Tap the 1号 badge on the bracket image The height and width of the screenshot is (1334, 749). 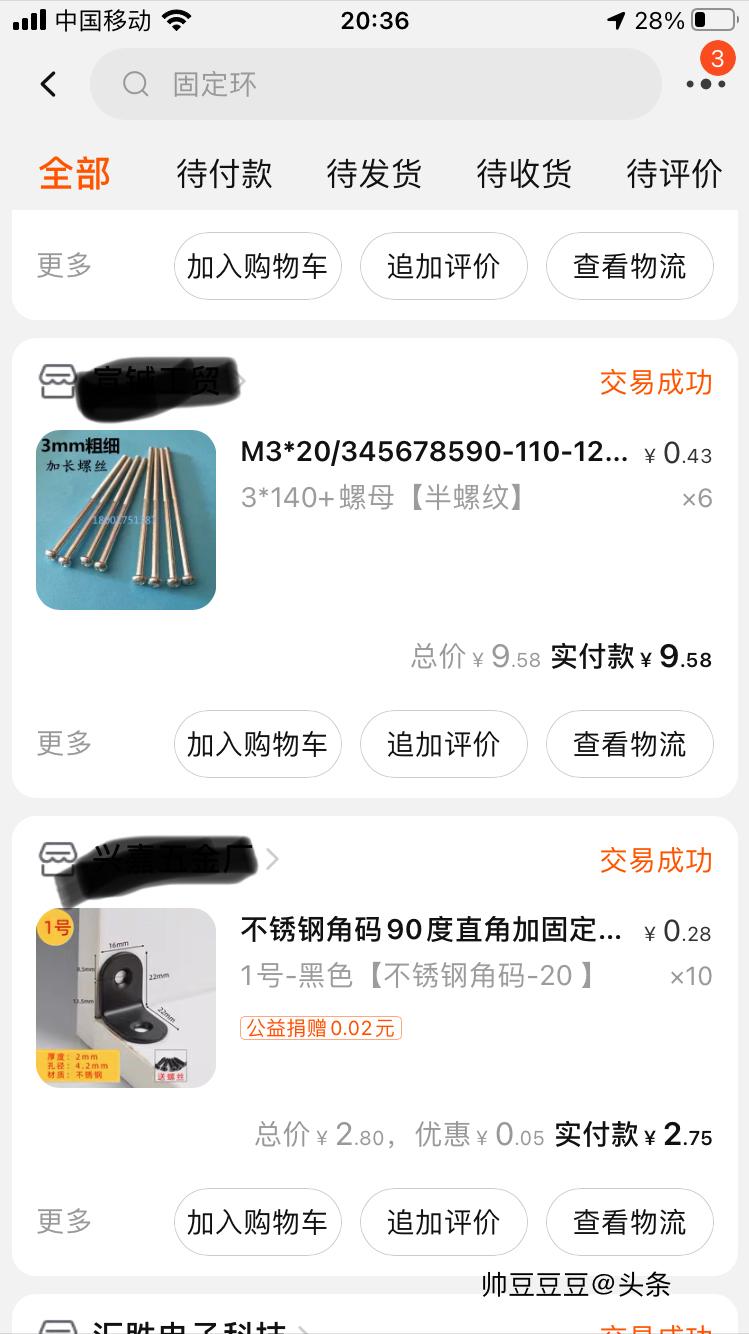tap(56, 927)
